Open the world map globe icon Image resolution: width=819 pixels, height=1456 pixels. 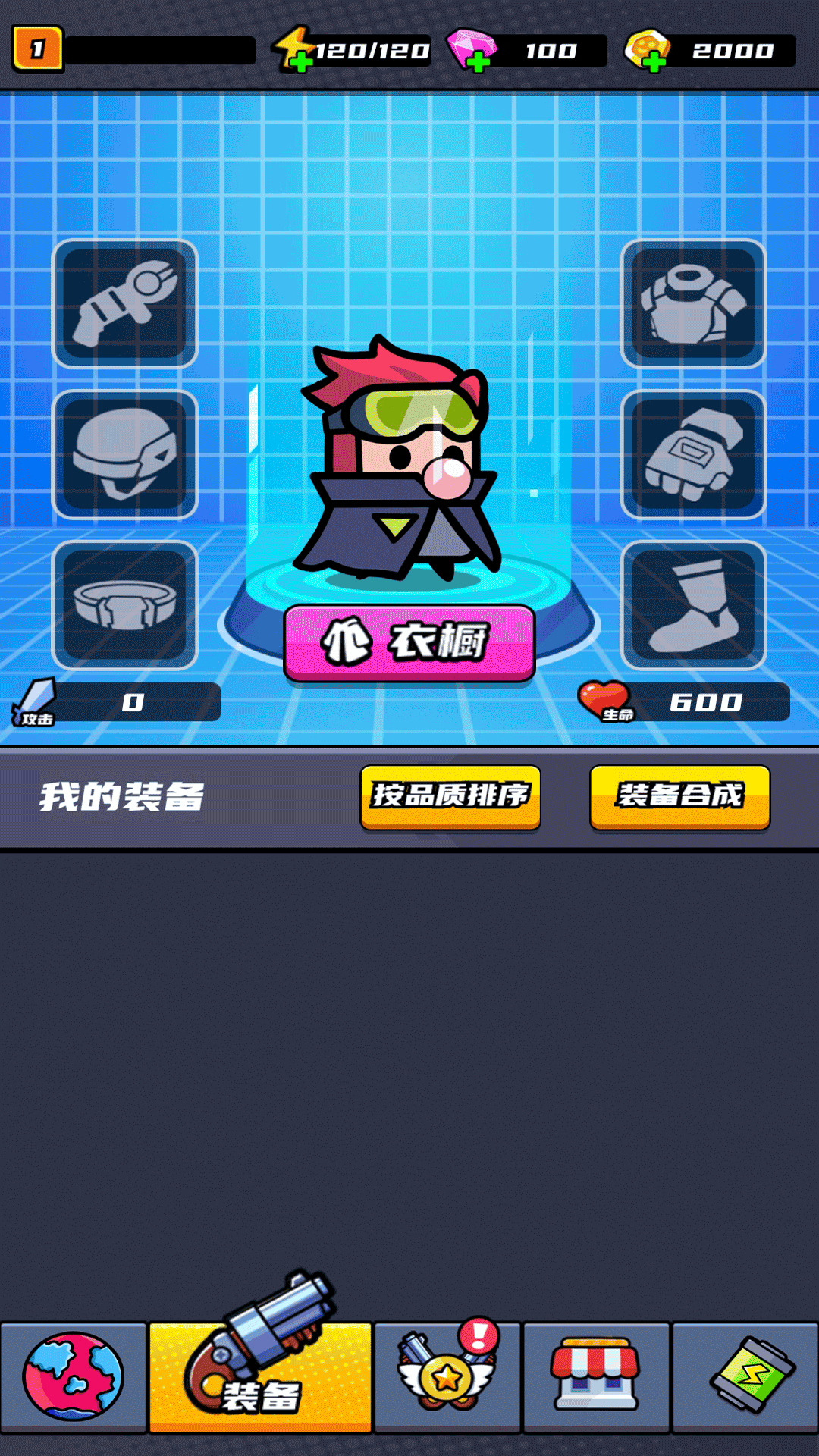(73, 1376)
